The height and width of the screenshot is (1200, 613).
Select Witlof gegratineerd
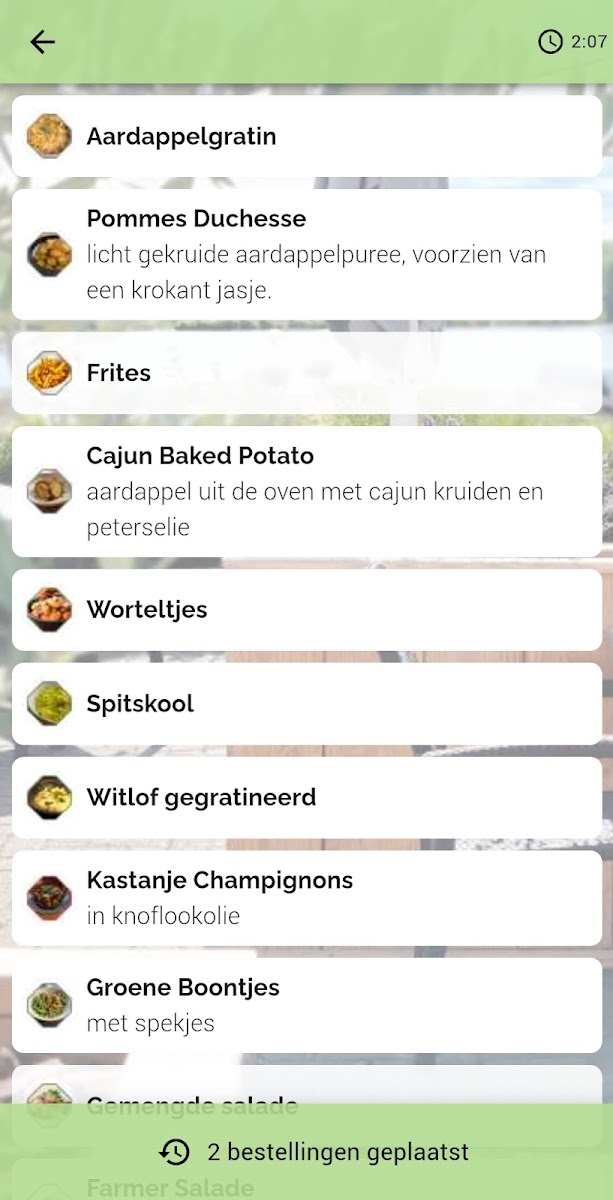click(306, 797)
